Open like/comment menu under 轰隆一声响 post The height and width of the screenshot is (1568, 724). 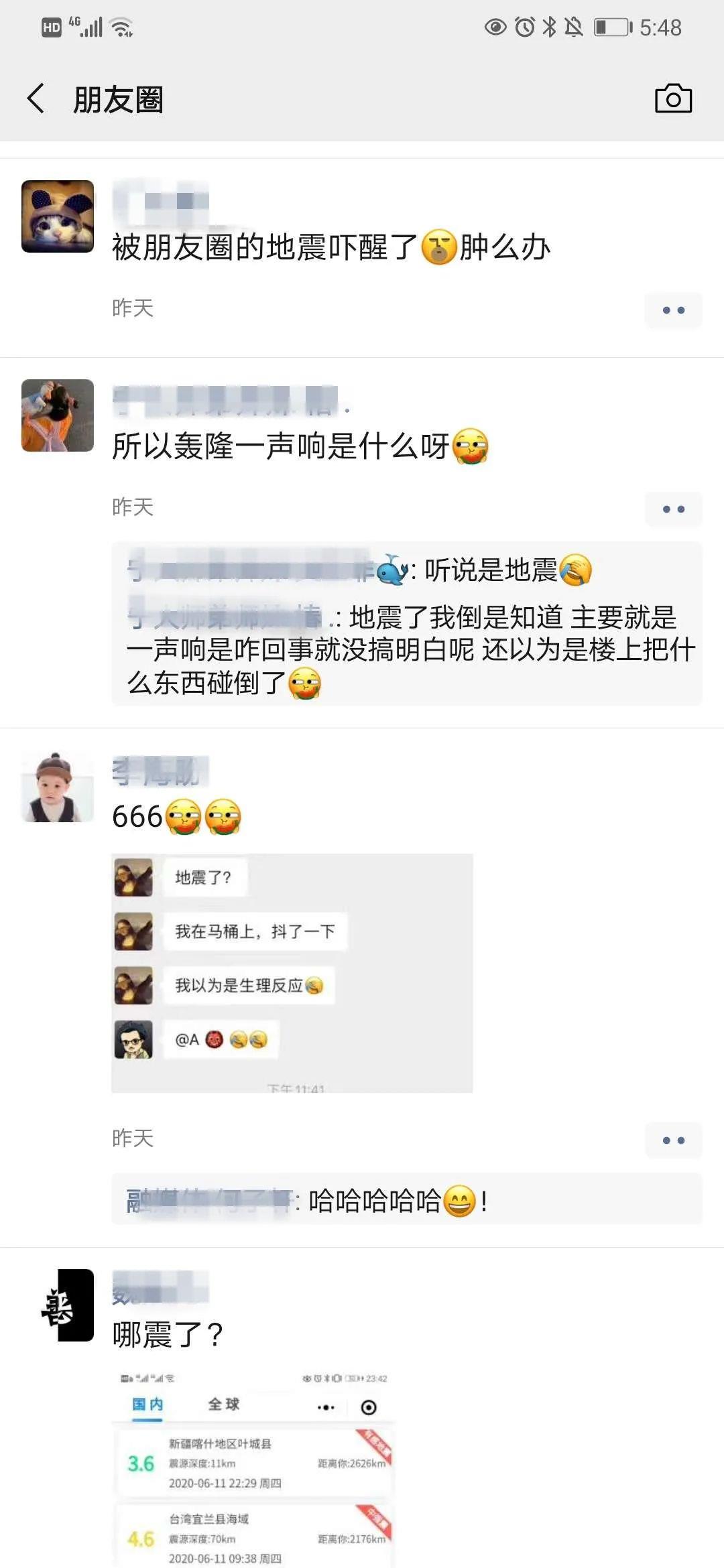coord(673,509)
